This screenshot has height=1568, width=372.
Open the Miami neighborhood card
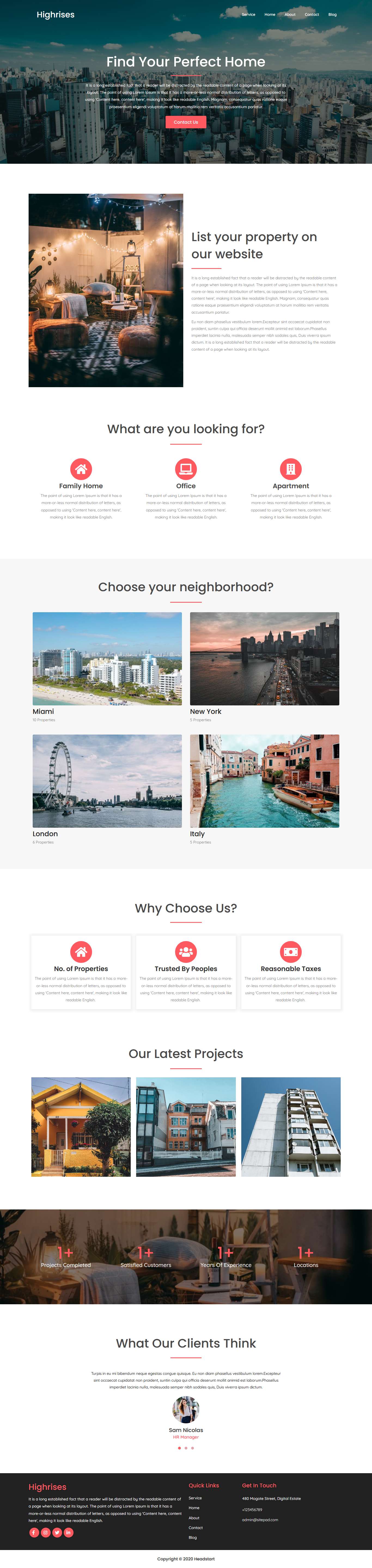click(107, 659)
